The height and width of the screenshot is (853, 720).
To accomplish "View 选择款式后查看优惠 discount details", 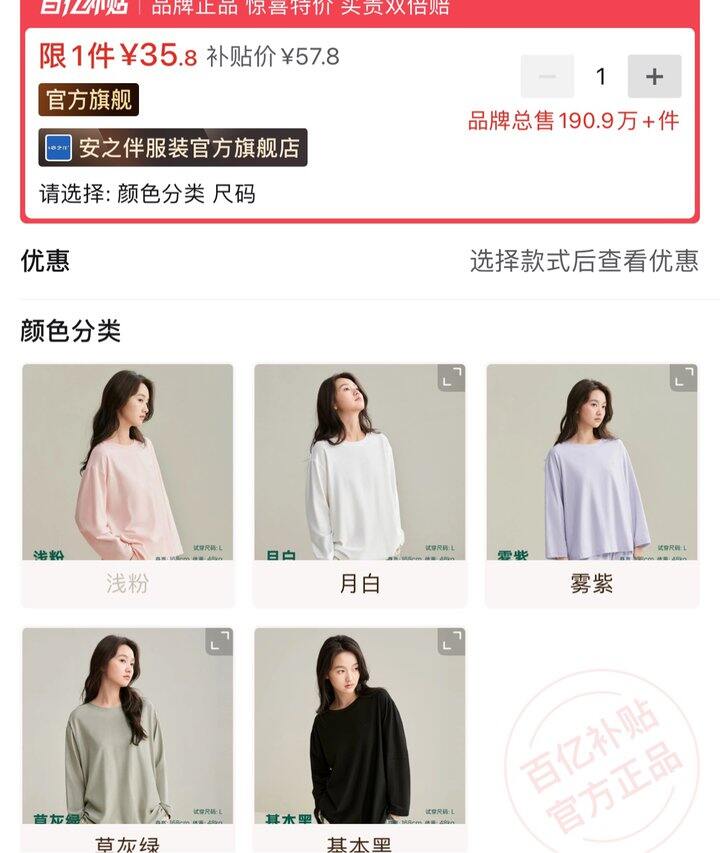I will [584, 261].
